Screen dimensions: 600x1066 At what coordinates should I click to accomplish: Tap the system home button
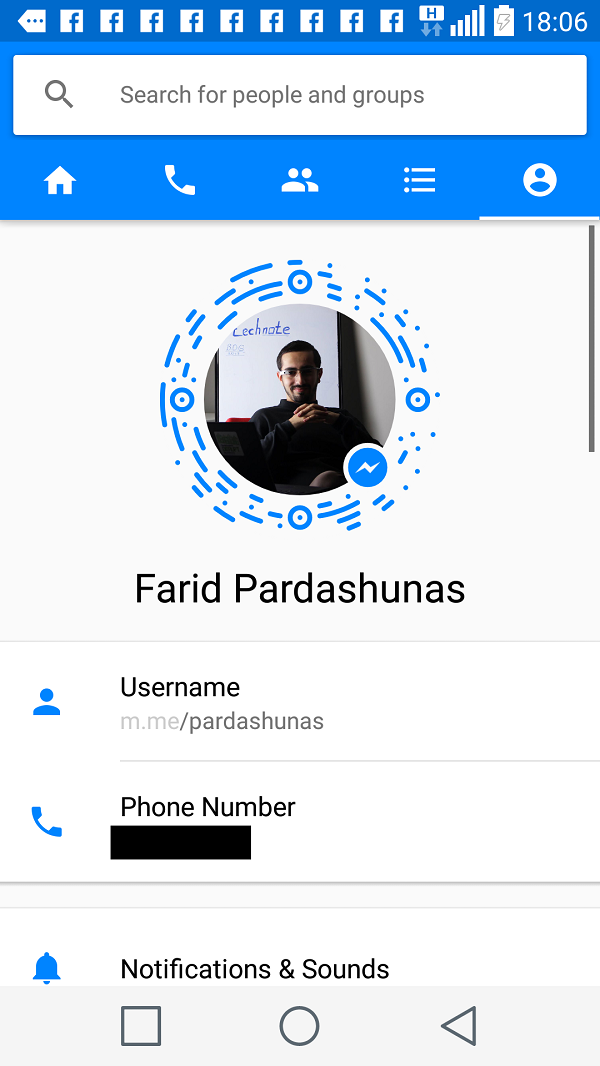tap(299, 1026)
